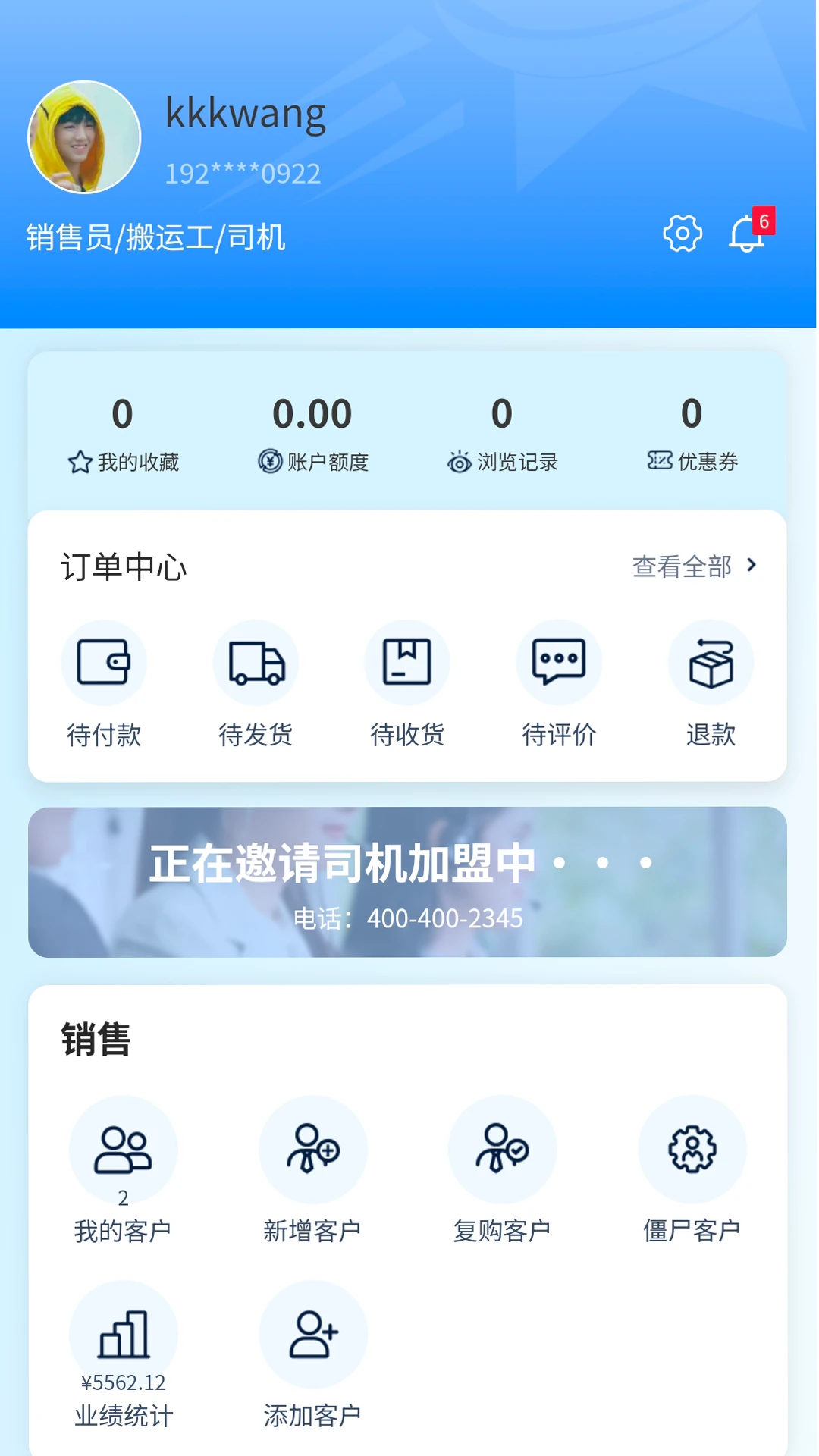Open the settings gear icon
The width and height of the screenshot is (819, 1456).
click(x=682, y=234)
